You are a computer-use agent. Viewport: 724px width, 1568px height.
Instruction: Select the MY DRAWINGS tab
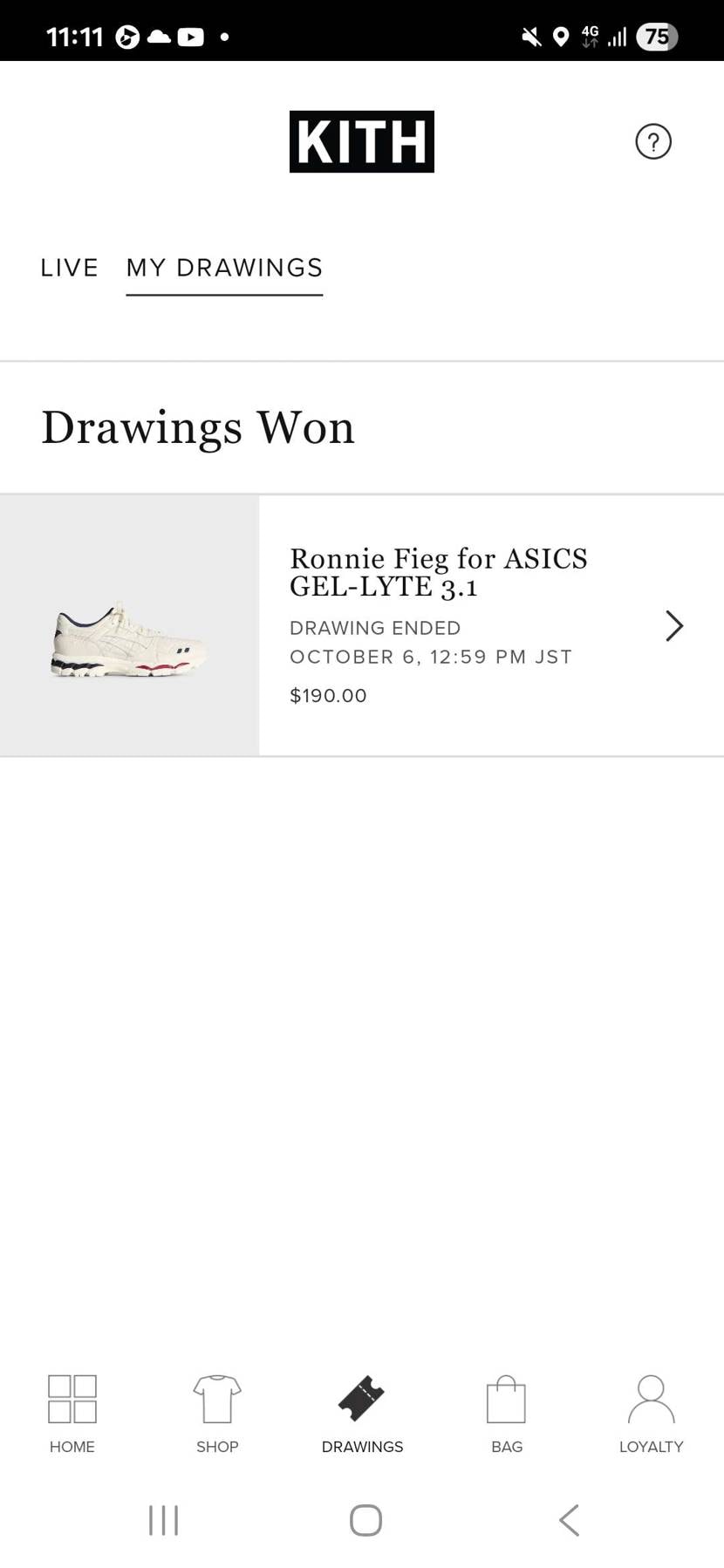pos(224,268)
